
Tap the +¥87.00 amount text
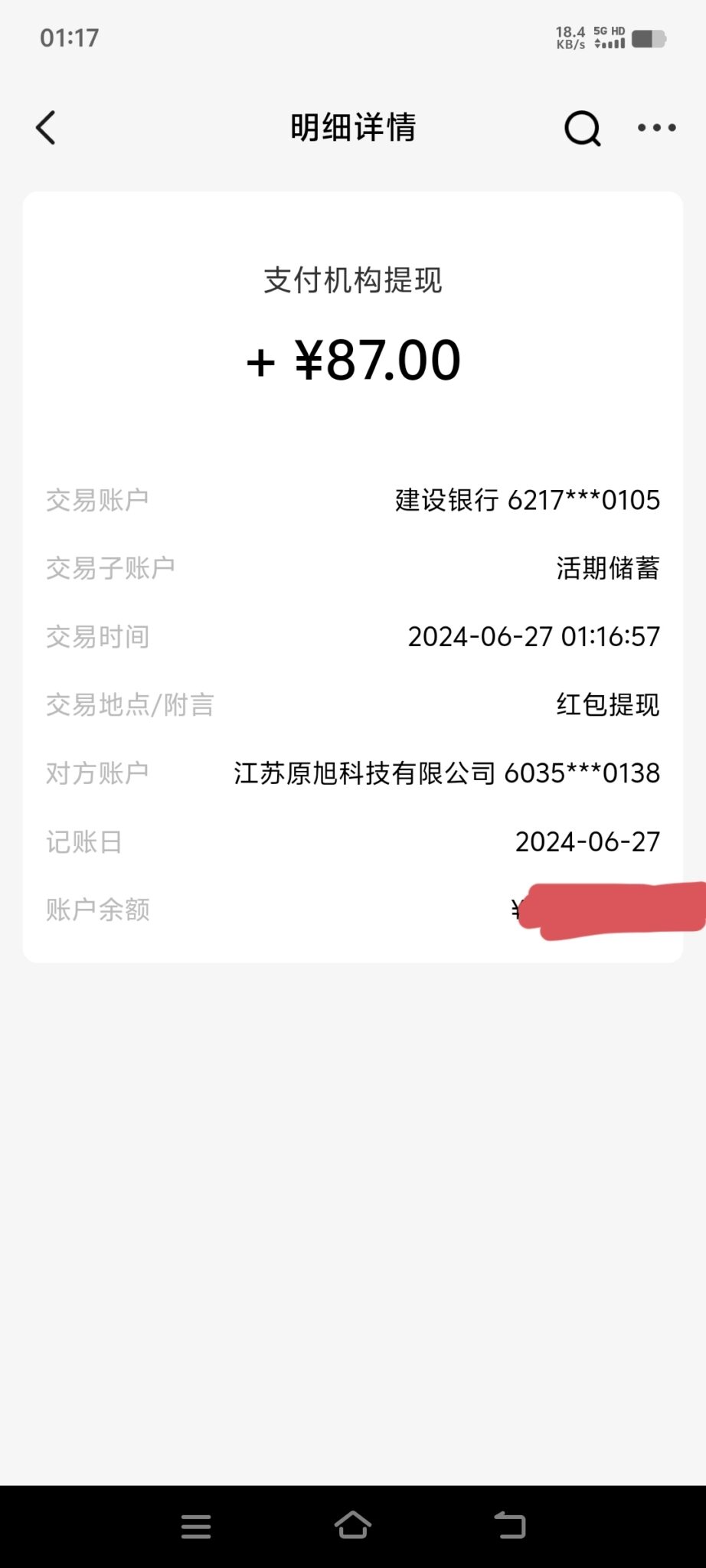click(x=352, y=361)
